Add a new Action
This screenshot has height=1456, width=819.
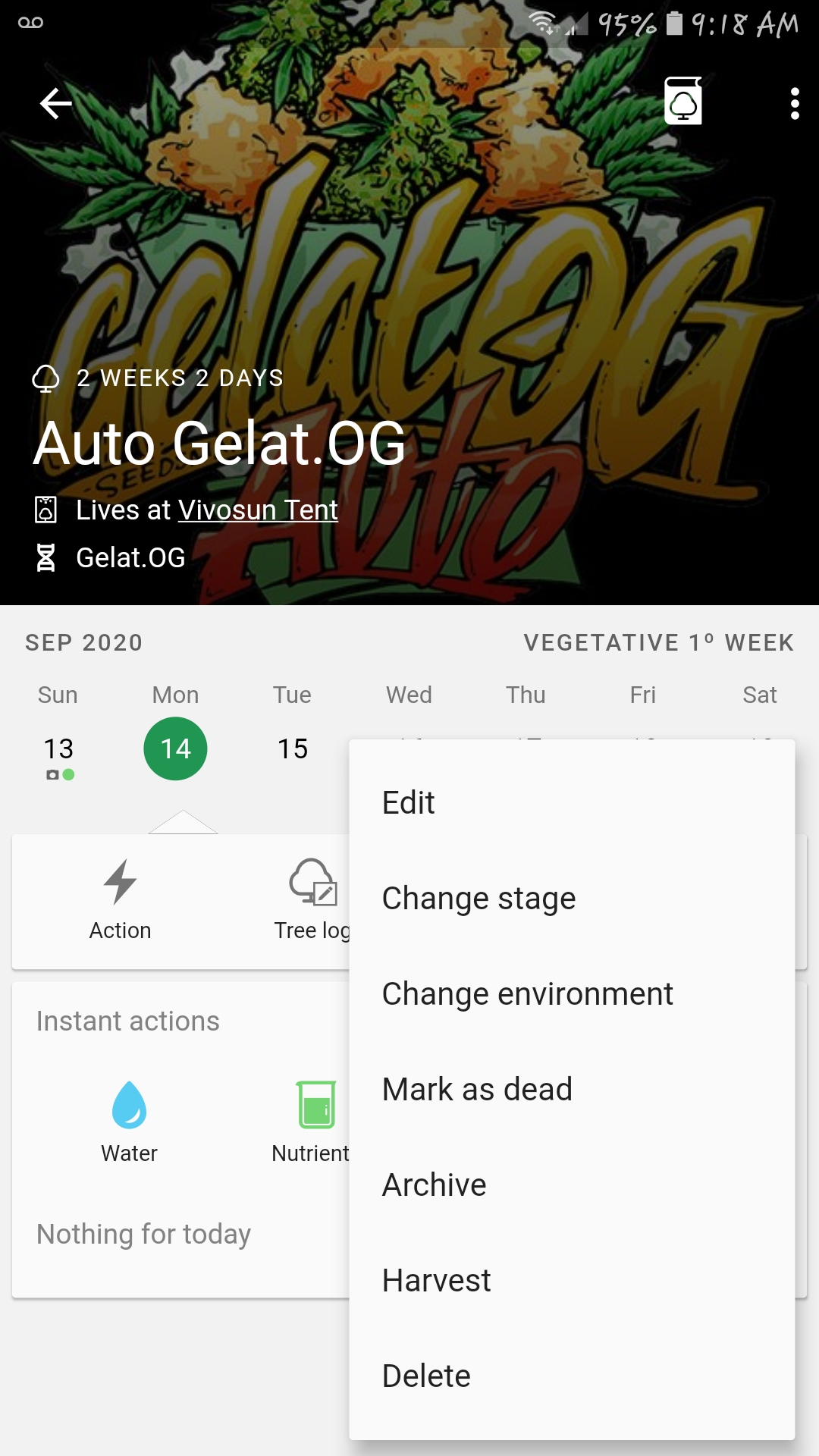pos(120,901)
